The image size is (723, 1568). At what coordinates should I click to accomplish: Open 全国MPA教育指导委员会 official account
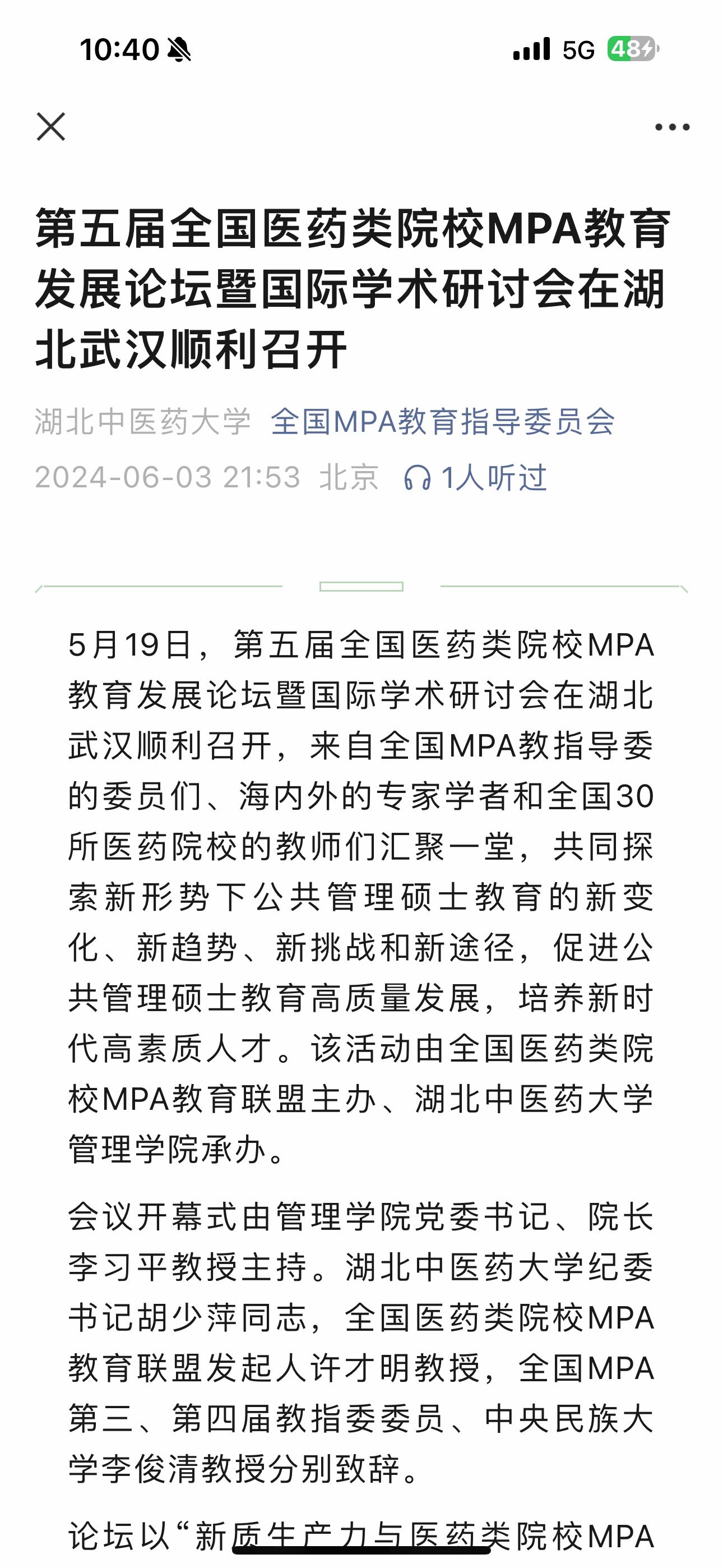(x=442, y=421)
